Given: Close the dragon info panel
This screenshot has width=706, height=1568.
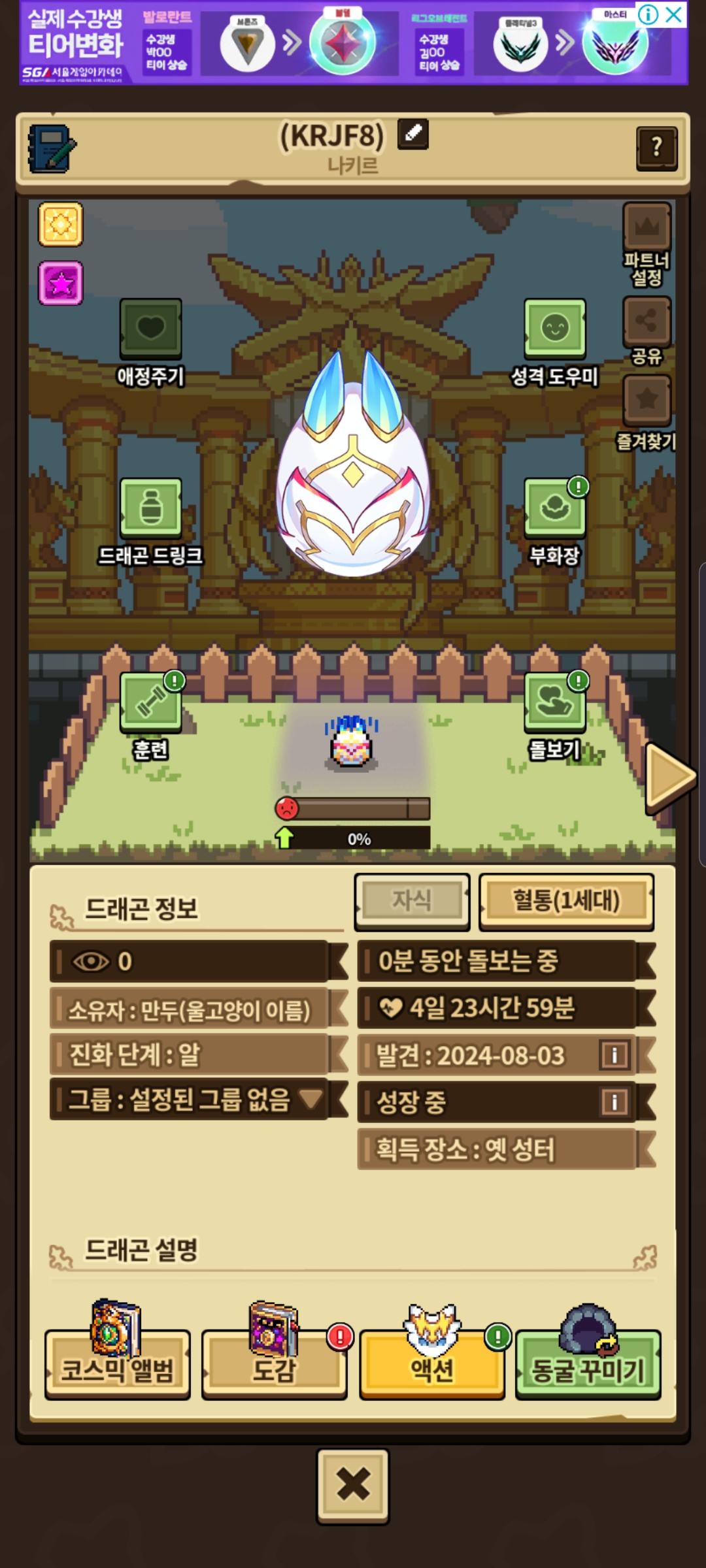Looking at the screenshot, I should [x=353, y=1486].
